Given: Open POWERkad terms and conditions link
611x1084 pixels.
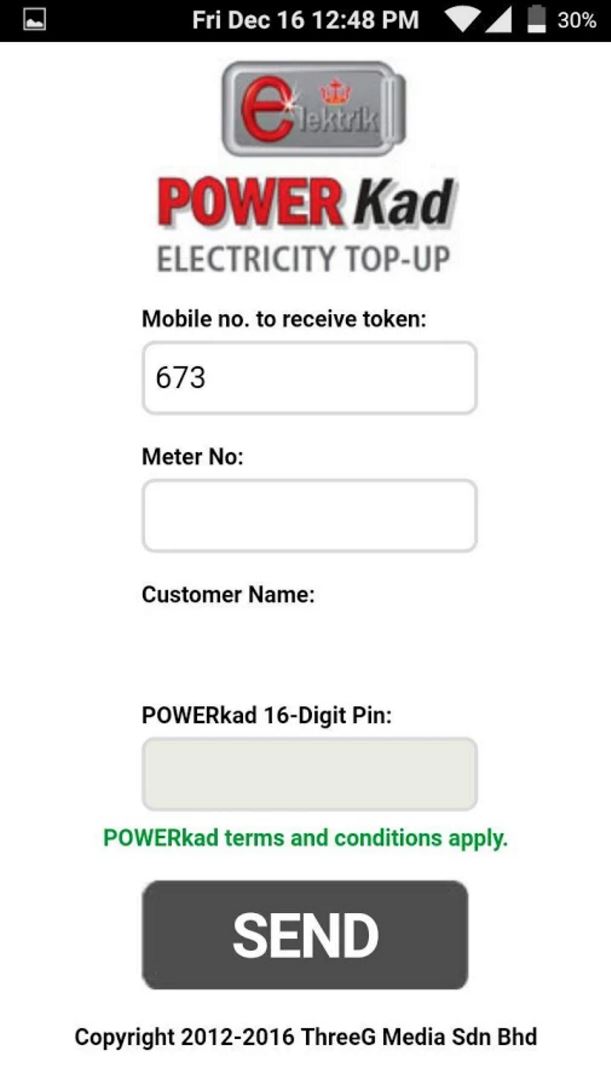Looking at the screenshot, I should point(306,838).
